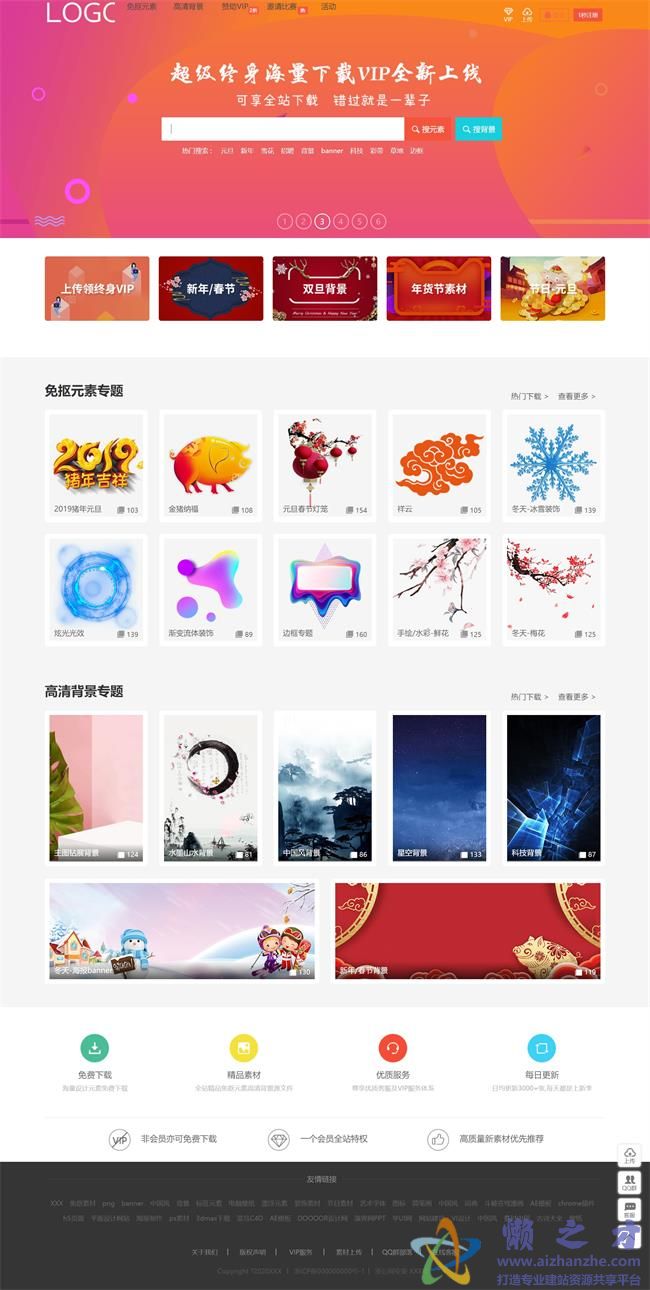Tap the floating QQ群 icon
Viewport: 650px width, 1290px height.
click(630, 1183)
